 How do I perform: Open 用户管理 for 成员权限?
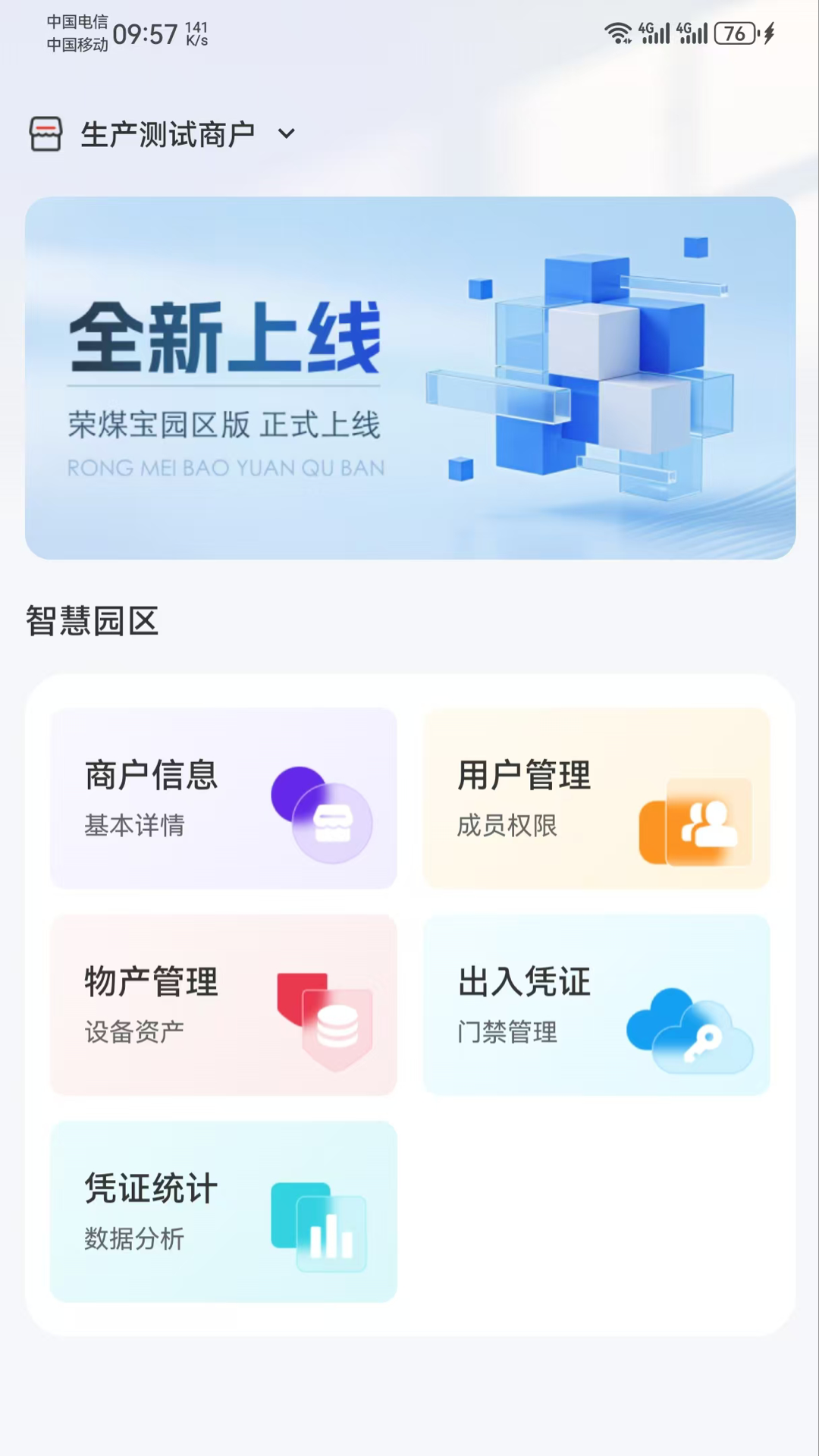tap(597, 798)
